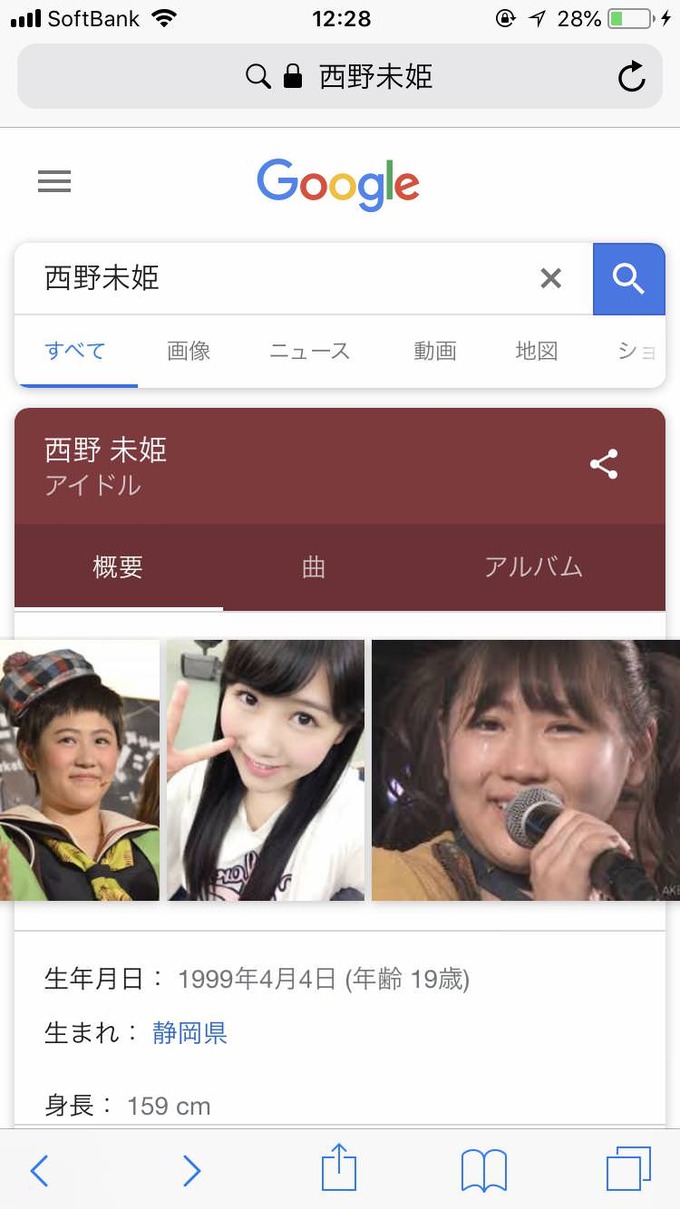The image size is (680, 1209).
Task: Open the peace-sign selfie photo
Action: coord(266,770)
